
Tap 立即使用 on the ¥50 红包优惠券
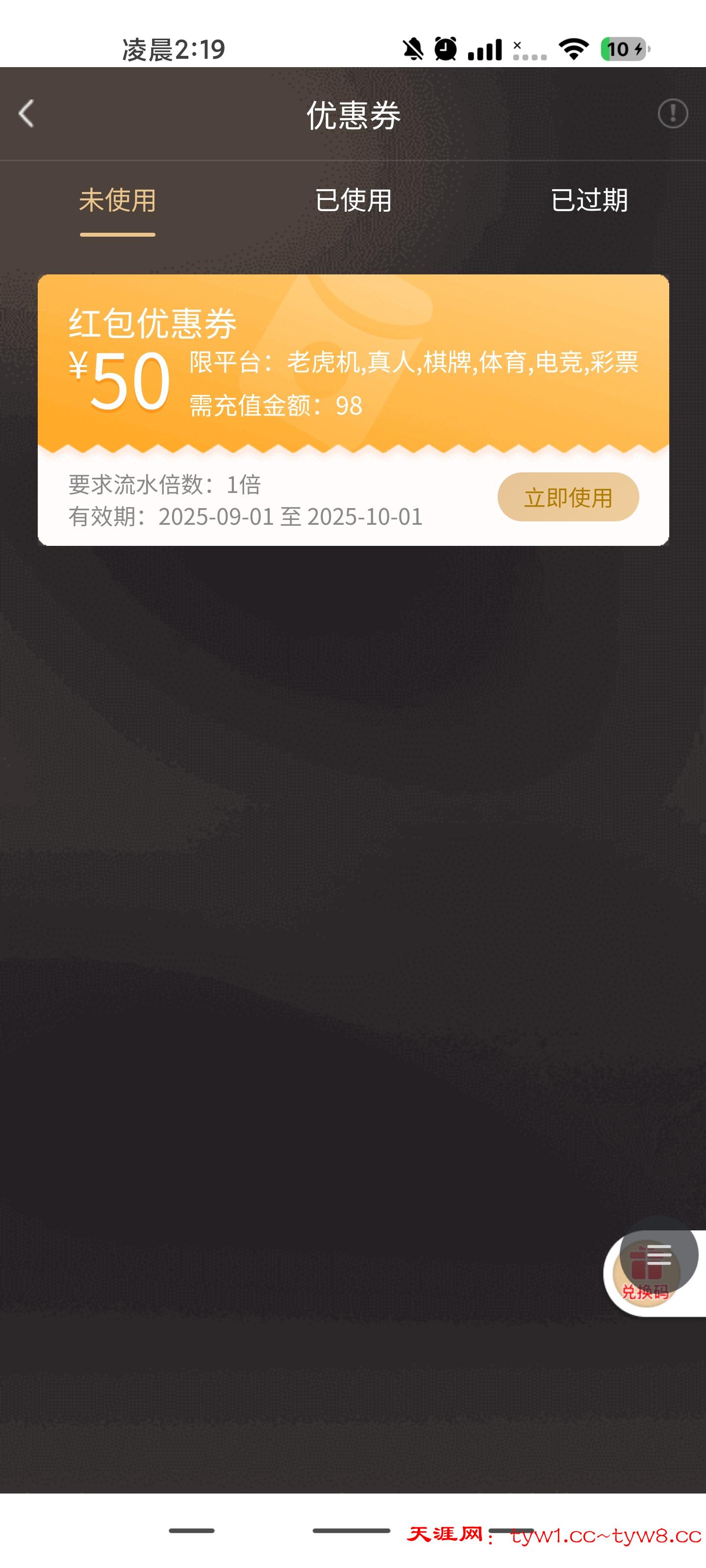(x=568, y=497)
